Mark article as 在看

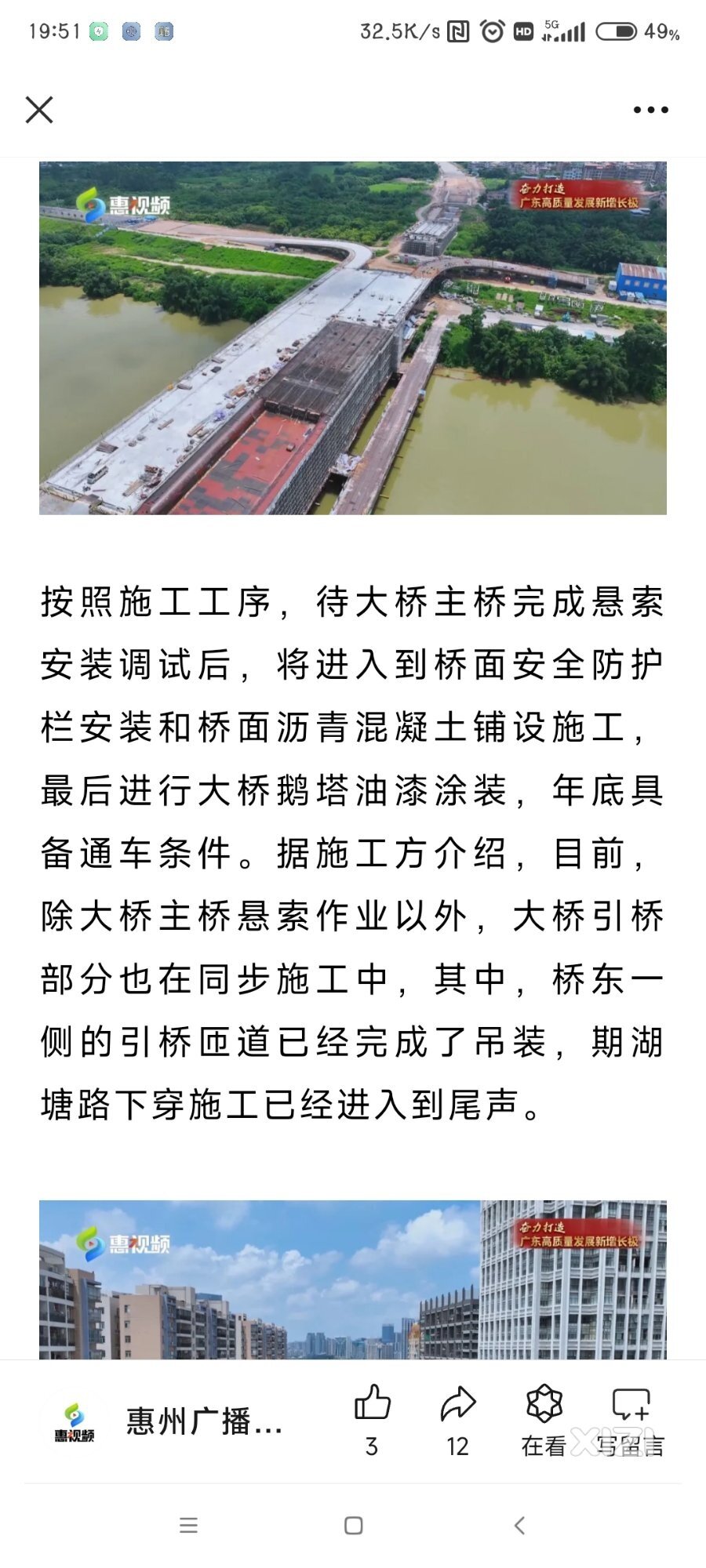click(544, 1417)
